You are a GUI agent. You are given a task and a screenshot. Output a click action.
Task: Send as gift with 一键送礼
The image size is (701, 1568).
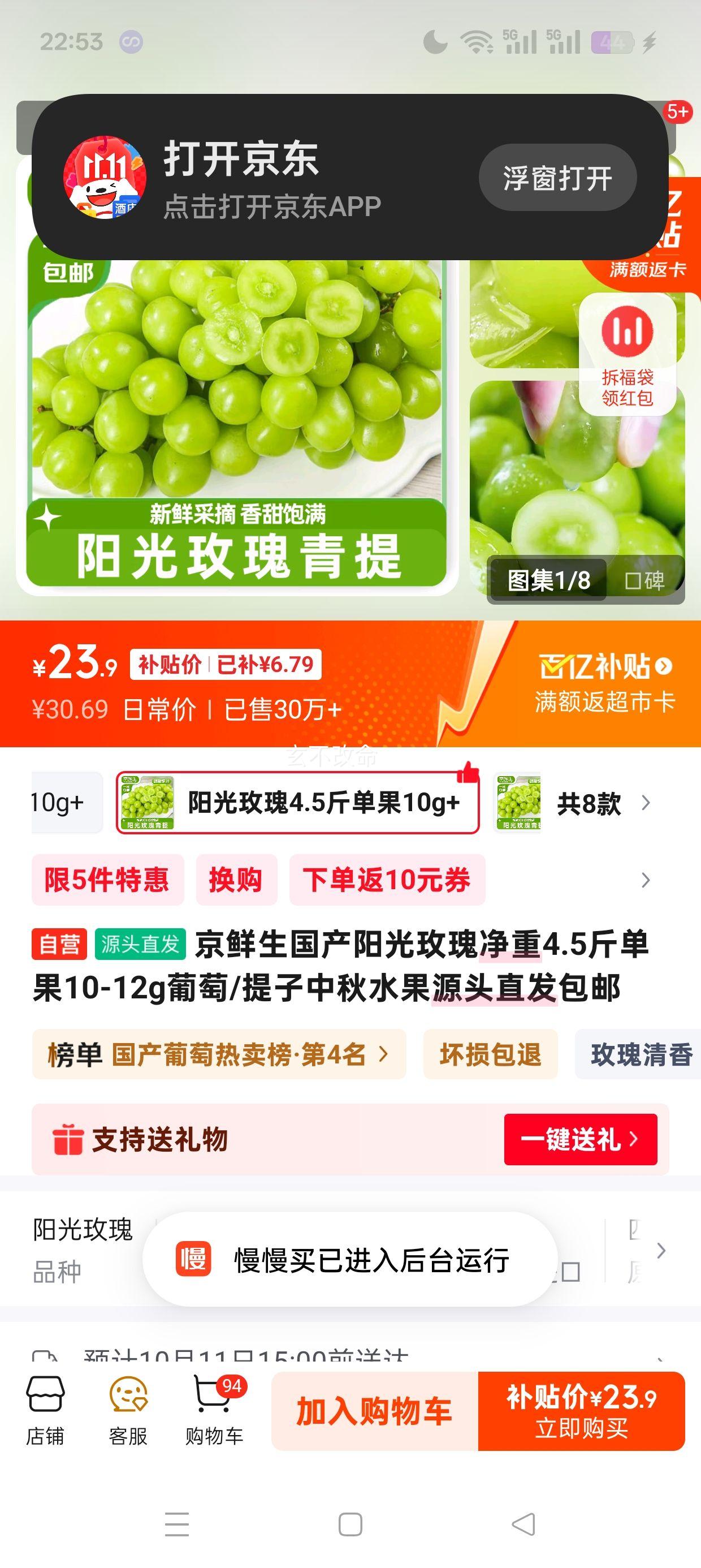pos(580,1139)
